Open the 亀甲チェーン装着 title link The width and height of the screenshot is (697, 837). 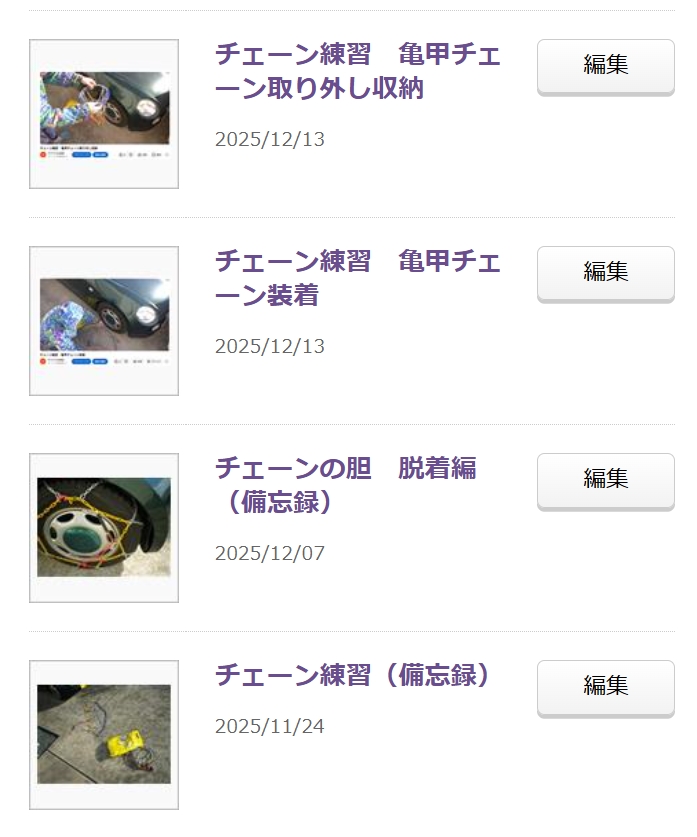[x=357, y=279]
